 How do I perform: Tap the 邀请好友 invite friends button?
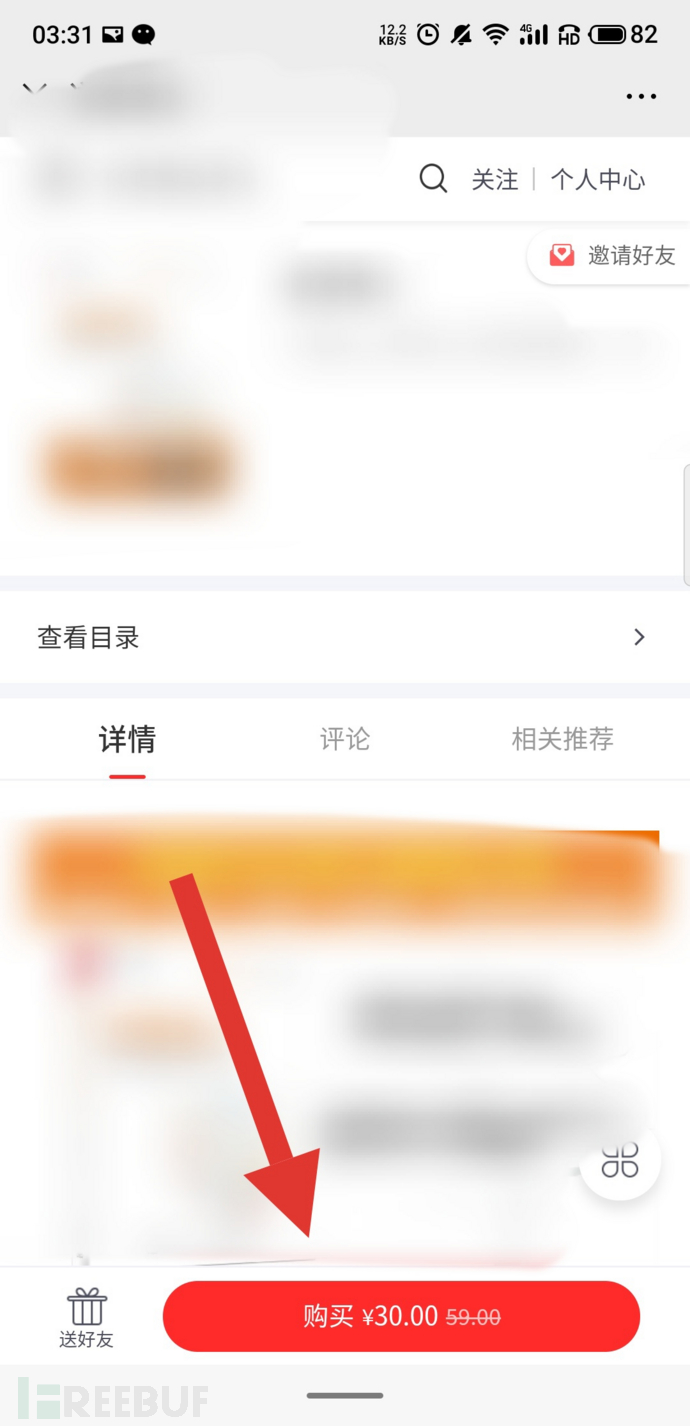612,255
